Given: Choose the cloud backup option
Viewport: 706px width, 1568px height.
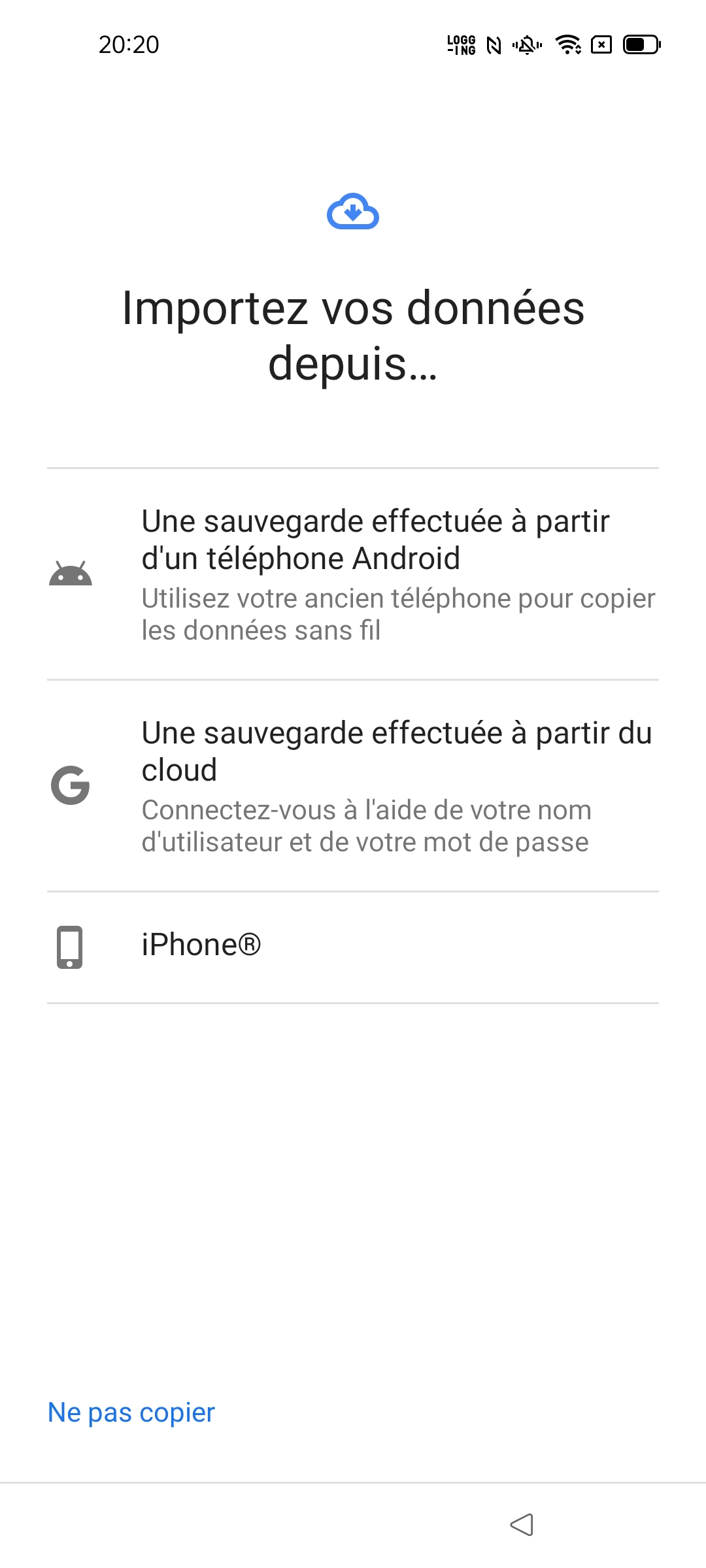Looking at the screenshot, I should (x=353, y=786).
